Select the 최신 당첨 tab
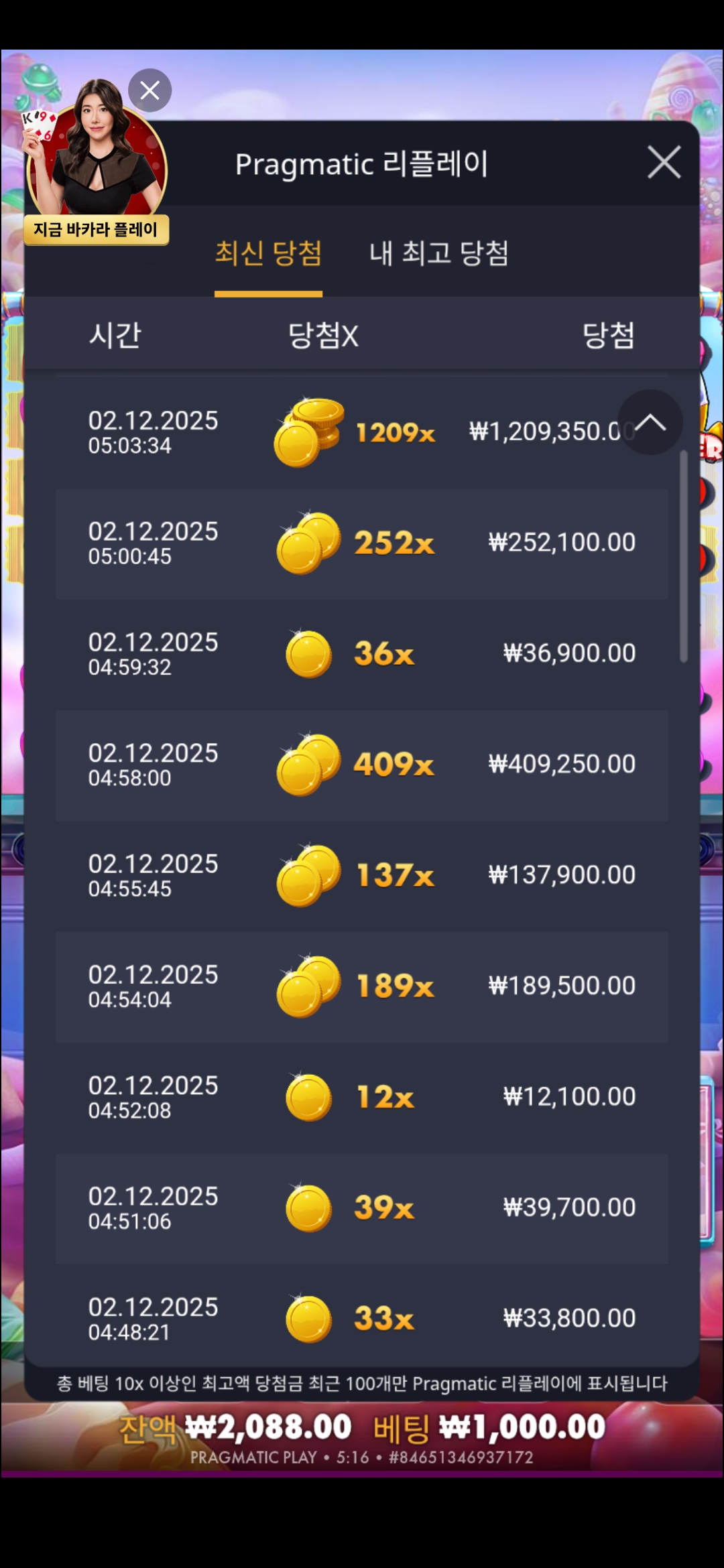724x1568 pixels. coord(268,253)
